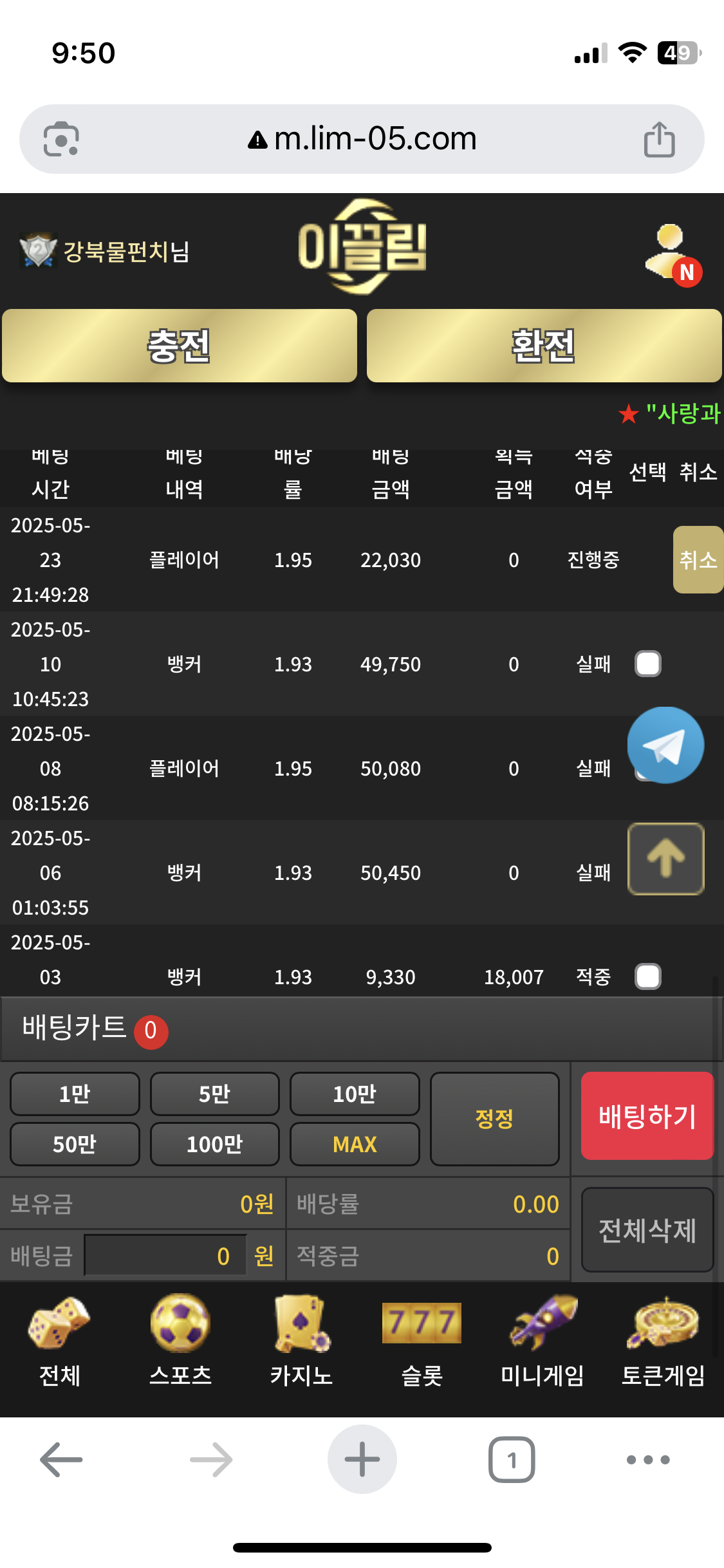Tap the 정정 correction button
This screenshot has width=724, height=1568.
[x=494, y=1119]
